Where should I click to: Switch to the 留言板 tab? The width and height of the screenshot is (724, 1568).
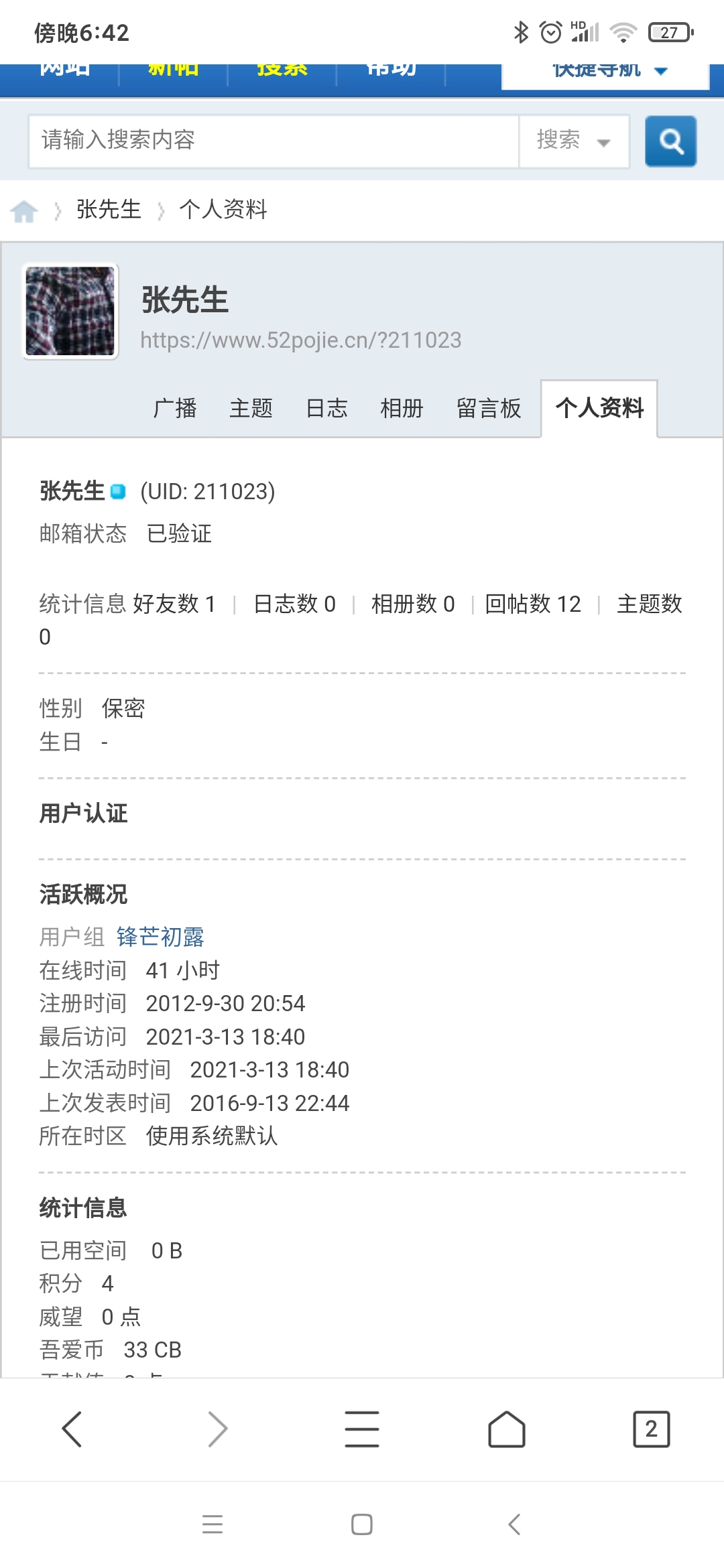click(x=489, y=409)
